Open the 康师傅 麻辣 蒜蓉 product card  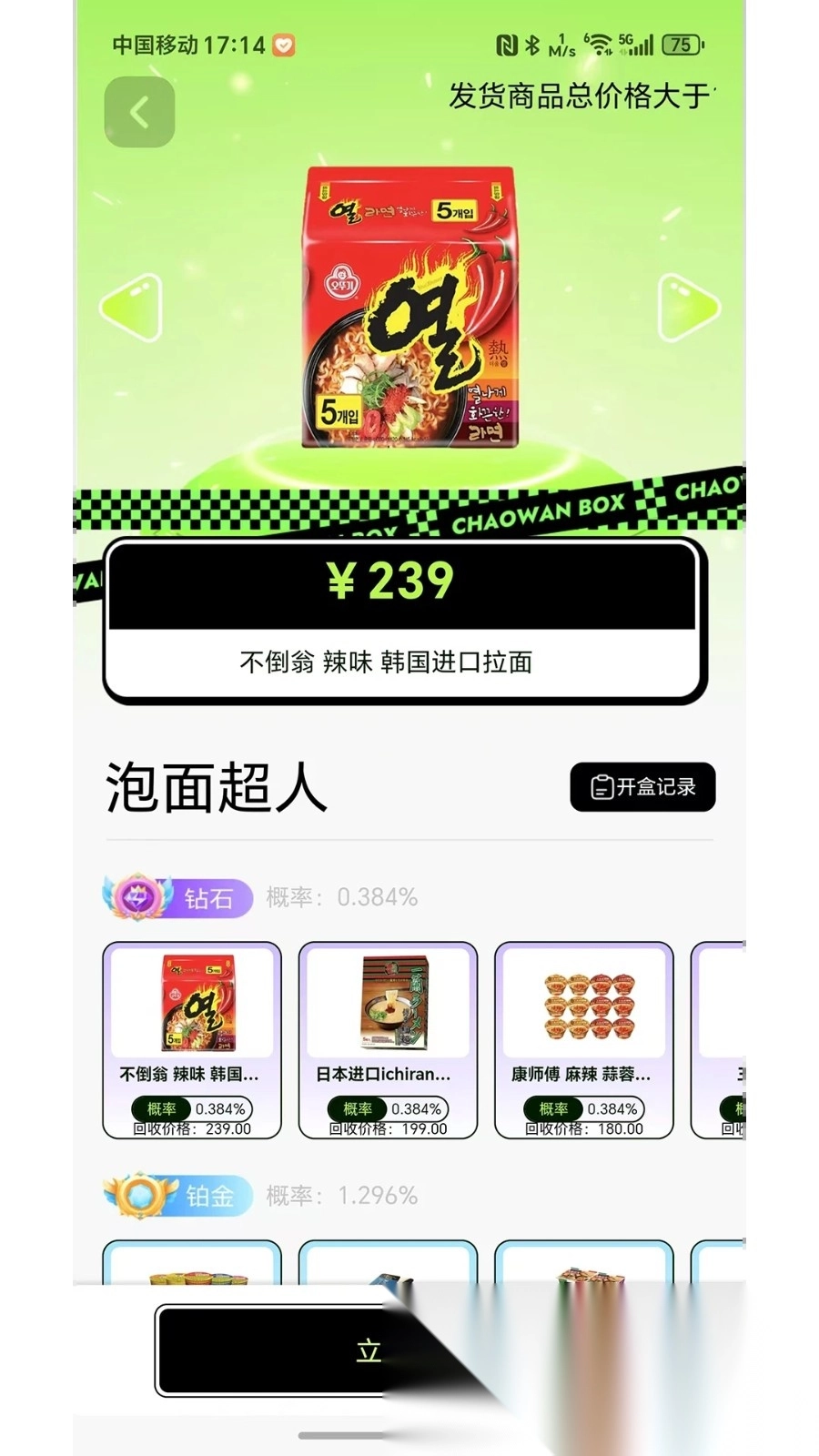point(583,1039)
